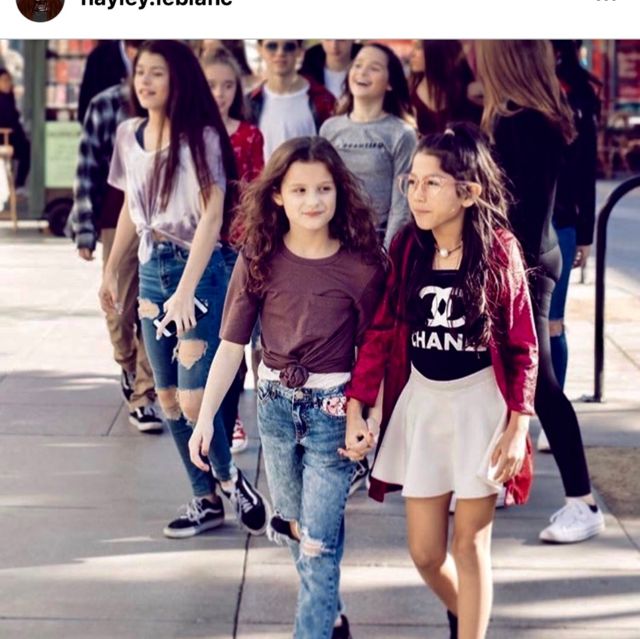Tap the post photo of girls walking
Viewport: 640px width, 639px height.
pos(320,339)
